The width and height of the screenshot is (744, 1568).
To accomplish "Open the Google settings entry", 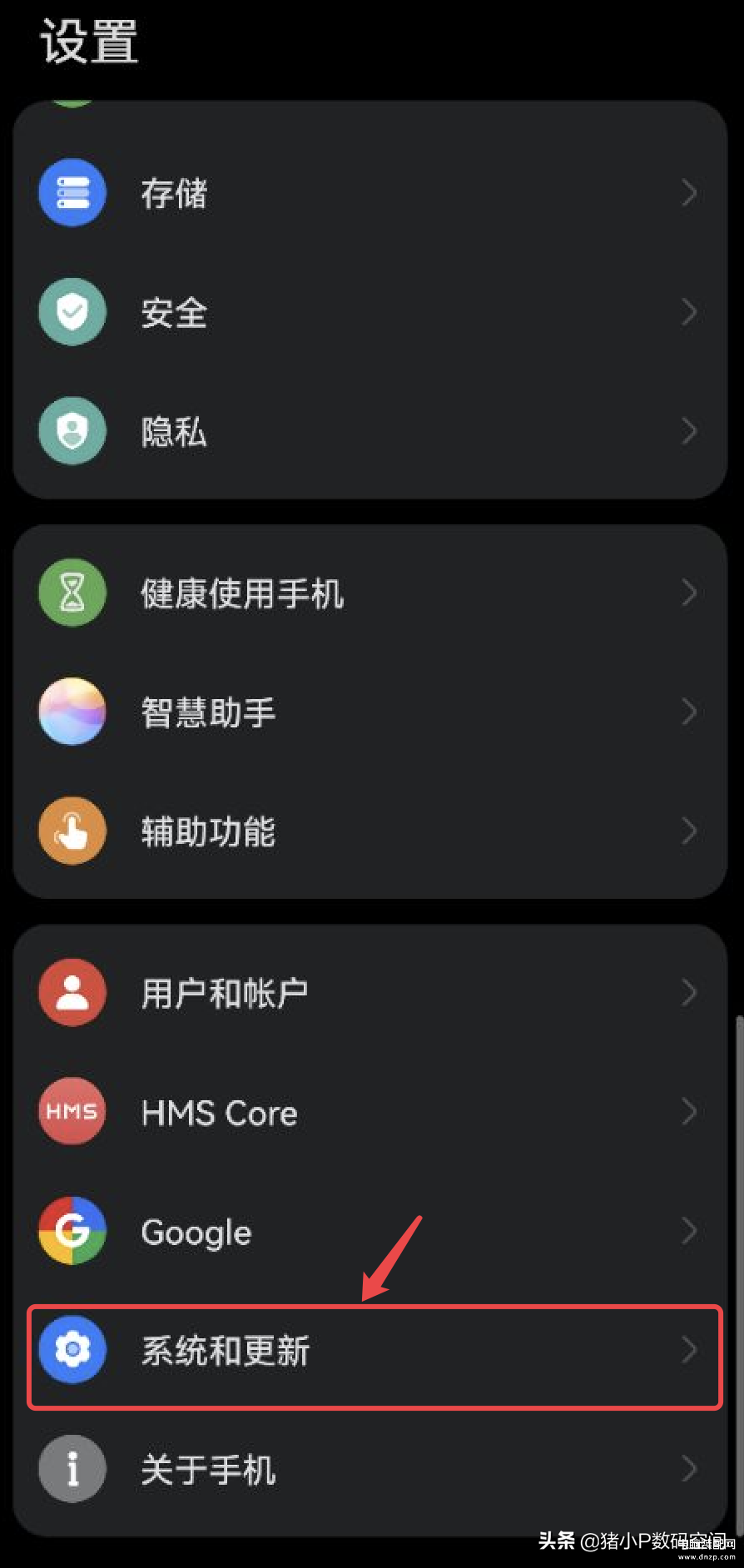I will pos(370,1231).
